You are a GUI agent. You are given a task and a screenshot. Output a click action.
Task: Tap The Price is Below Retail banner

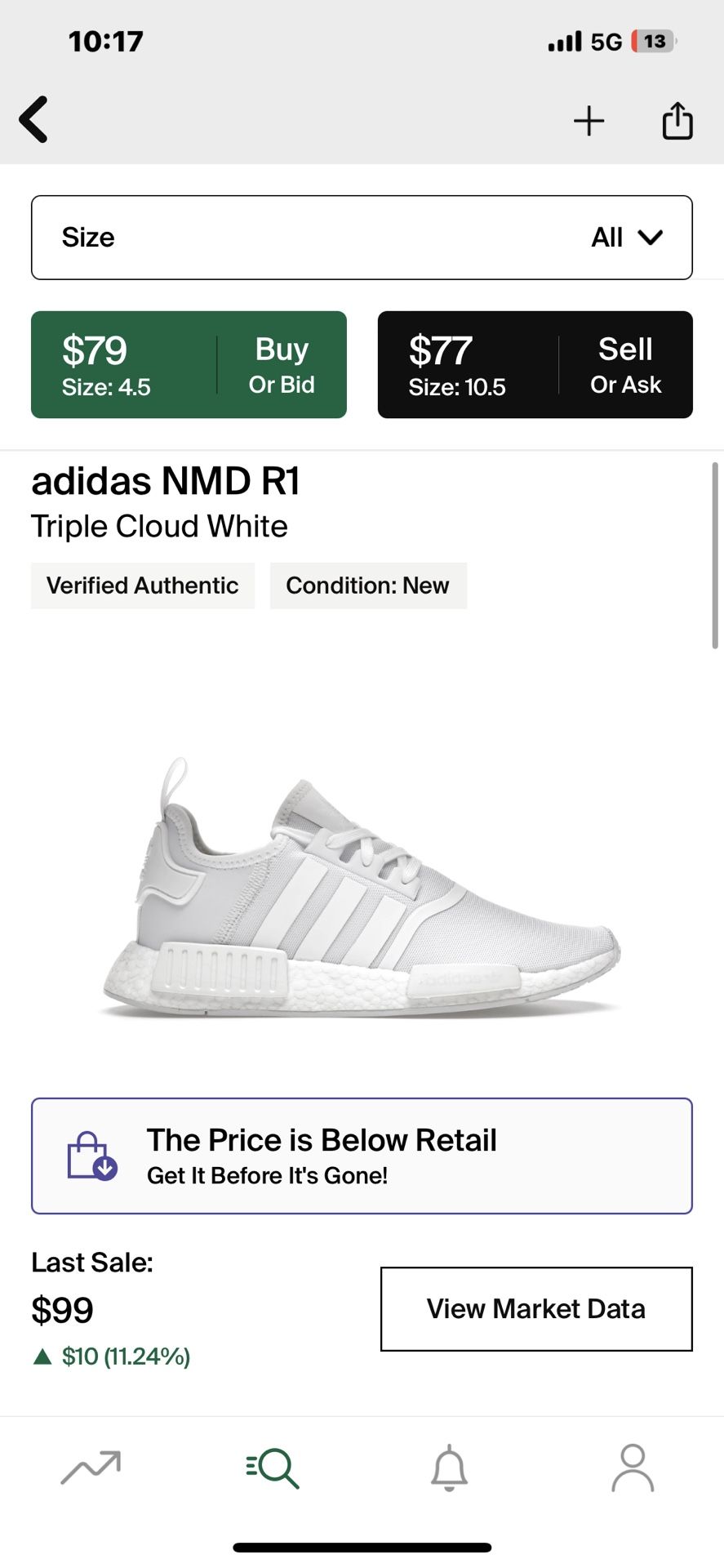[x=362, y=1155]
